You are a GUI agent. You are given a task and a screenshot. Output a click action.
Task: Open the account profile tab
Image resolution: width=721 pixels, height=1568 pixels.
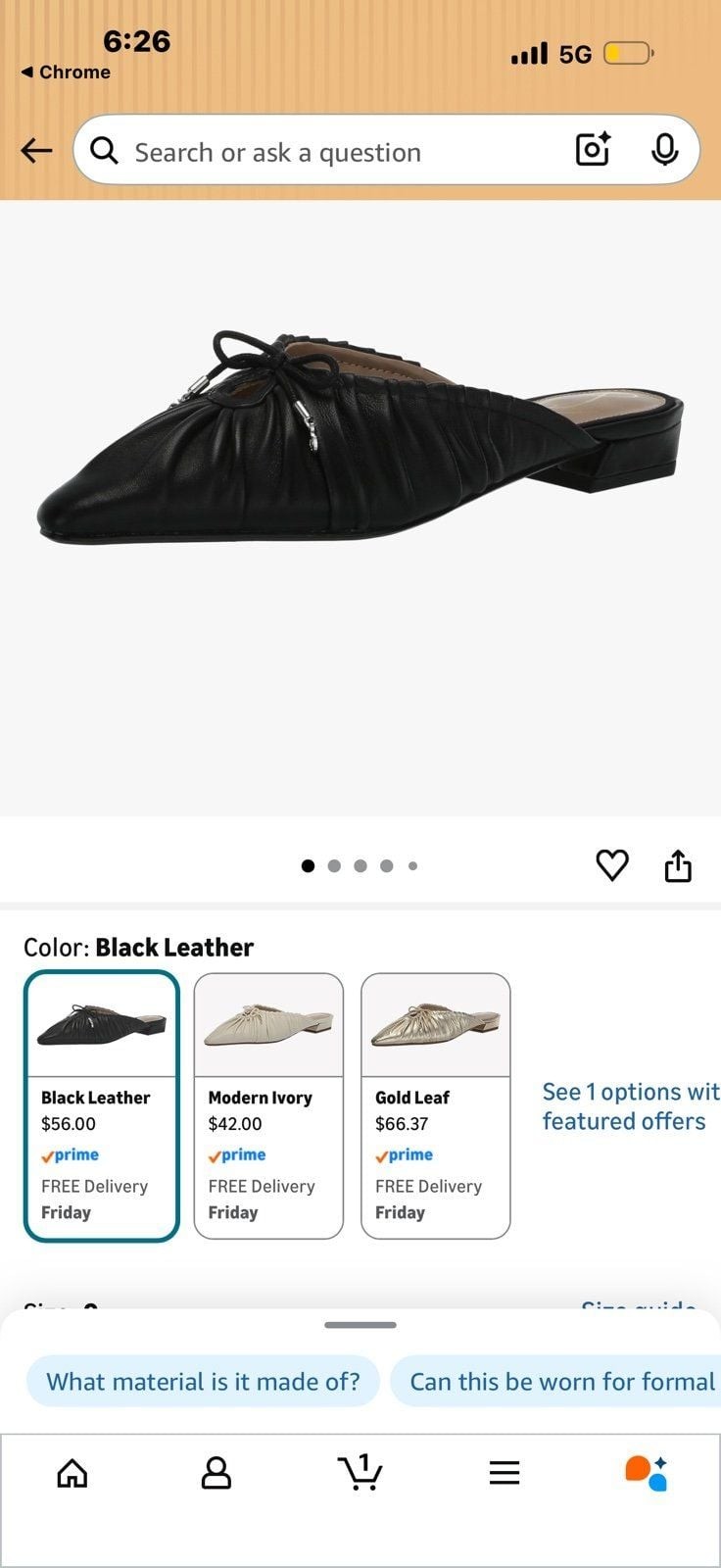point(216,1472)
